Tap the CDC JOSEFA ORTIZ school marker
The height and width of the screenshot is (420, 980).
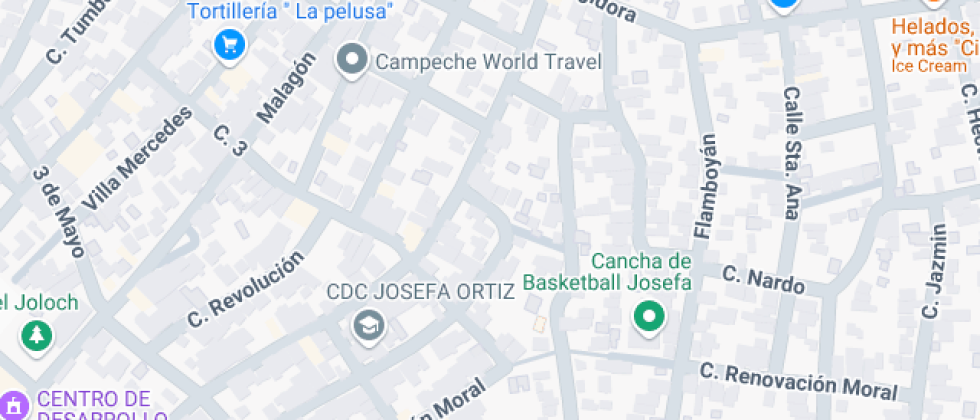[368, 323]
